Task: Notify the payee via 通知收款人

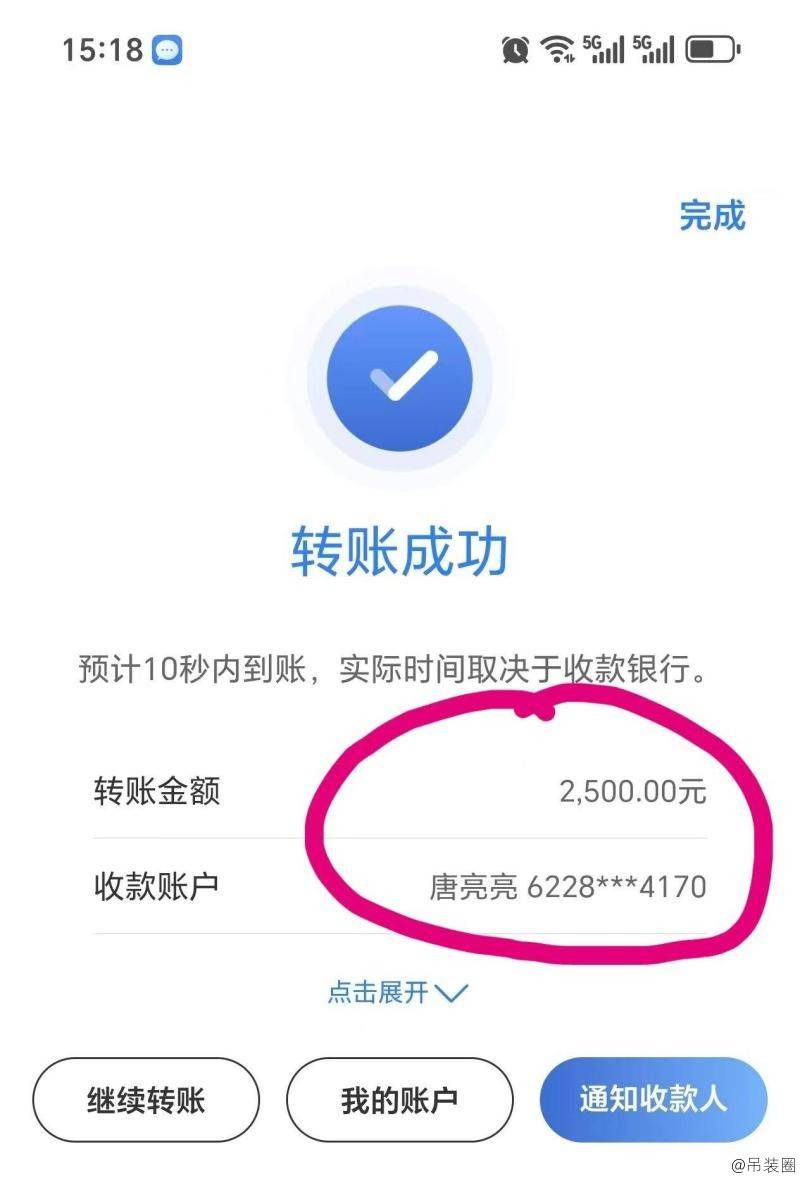Action: (653, 1099)
